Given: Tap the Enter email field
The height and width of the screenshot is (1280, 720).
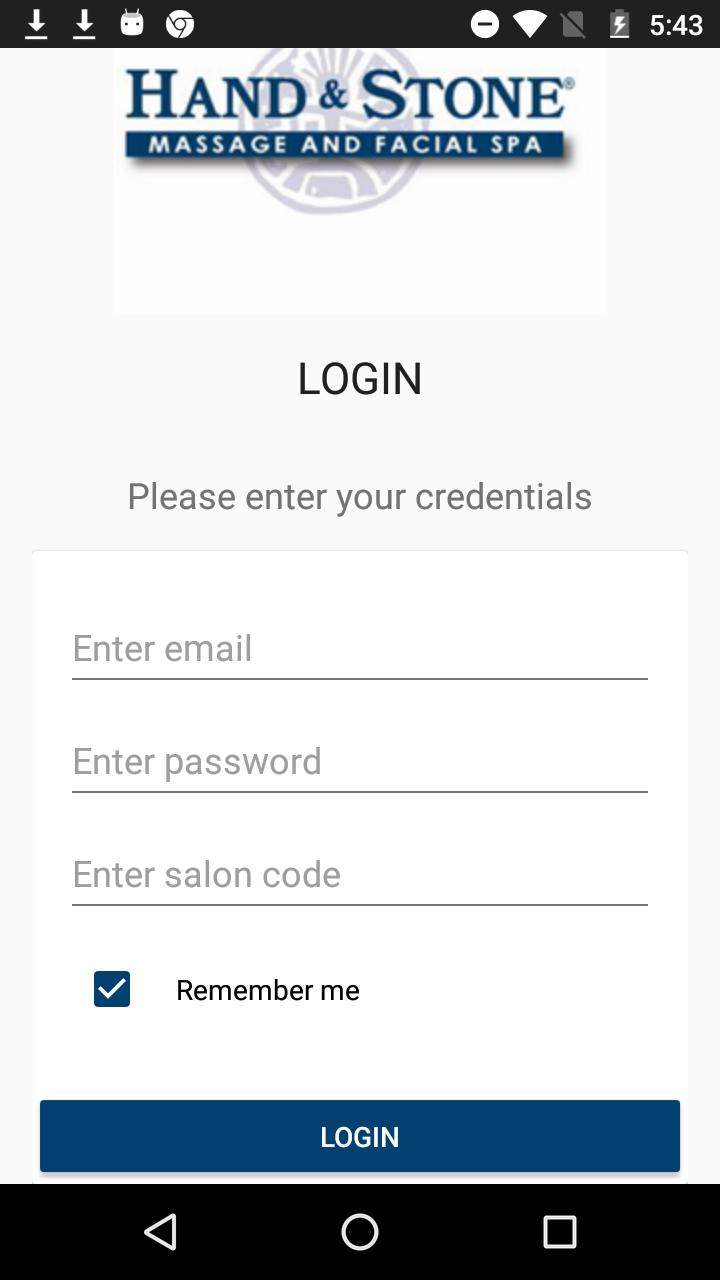Looking at the screenshot, I should click(x=359, y=649).
